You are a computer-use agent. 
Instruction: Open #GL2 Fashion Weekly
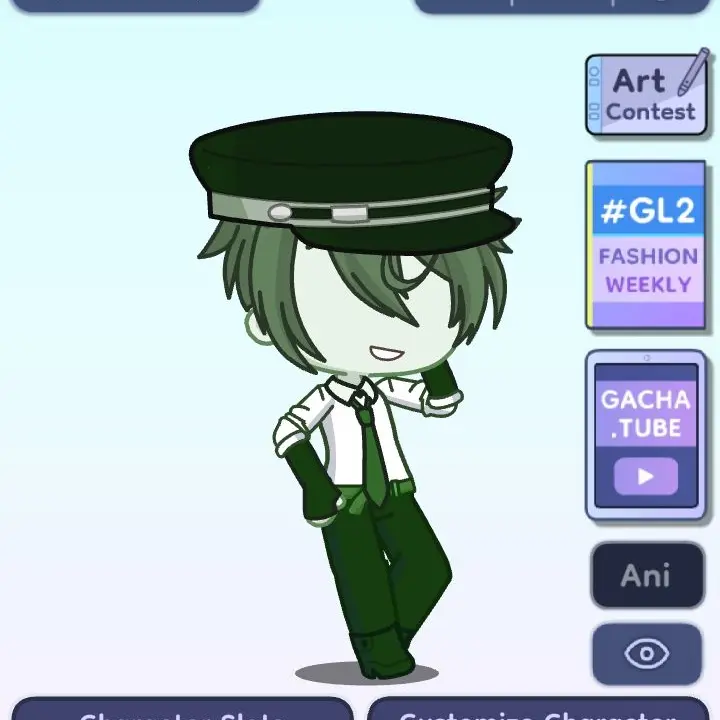(646, 245)
